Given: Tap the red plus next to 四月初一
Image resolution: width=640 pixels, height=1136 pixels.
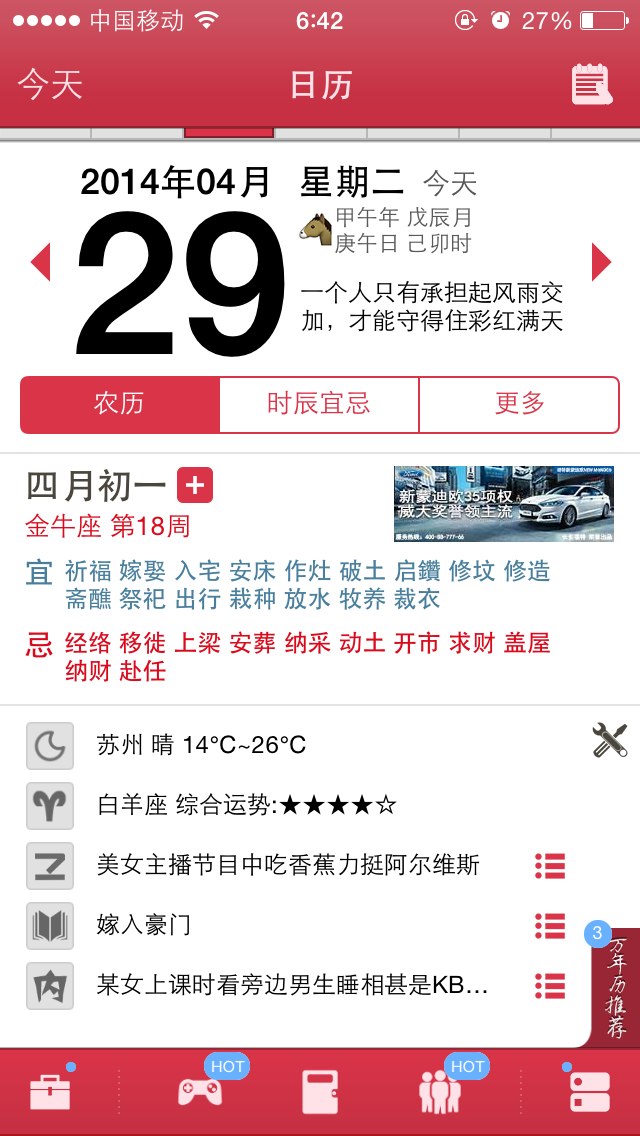Looking at the screenshot, I should pos(195,485).
